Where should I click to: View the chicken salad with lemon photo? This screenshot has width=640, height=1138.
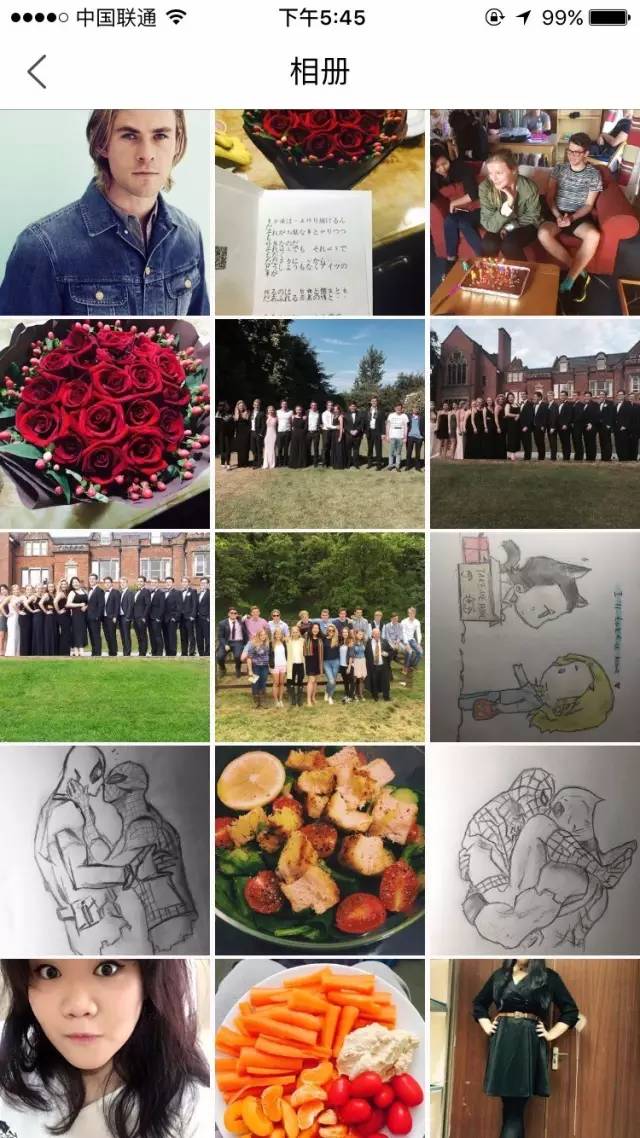[320, 850]
